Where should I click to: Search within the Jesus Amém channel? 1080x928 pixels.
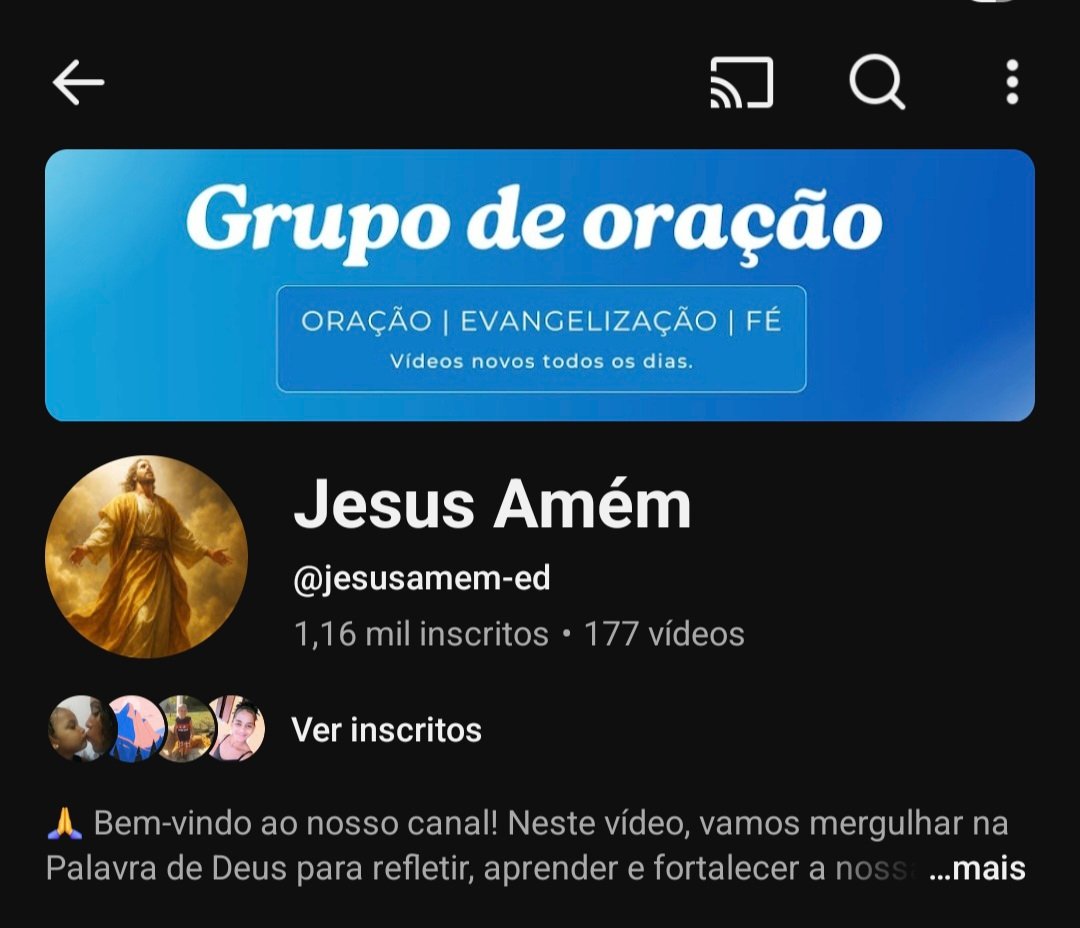[x=877, y=82]
